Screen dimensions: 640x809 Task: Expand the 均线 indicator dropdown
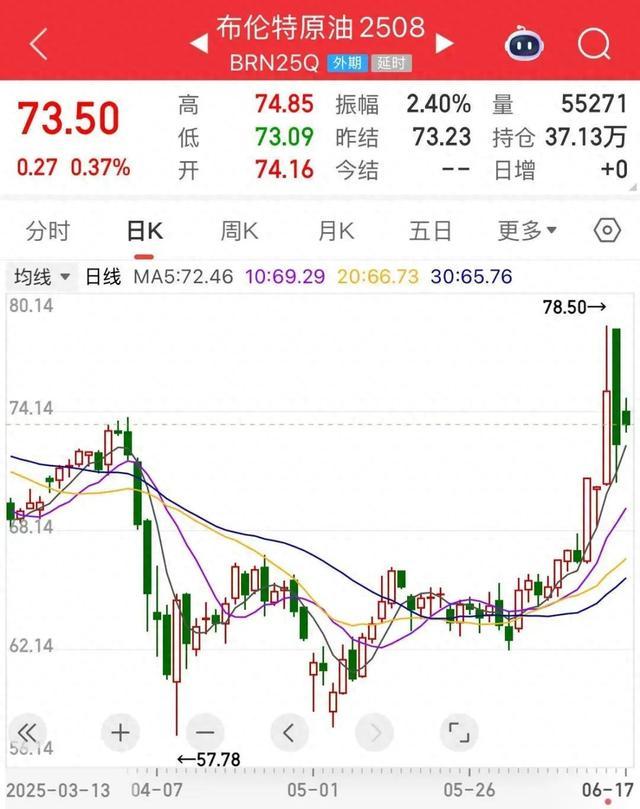41,277
